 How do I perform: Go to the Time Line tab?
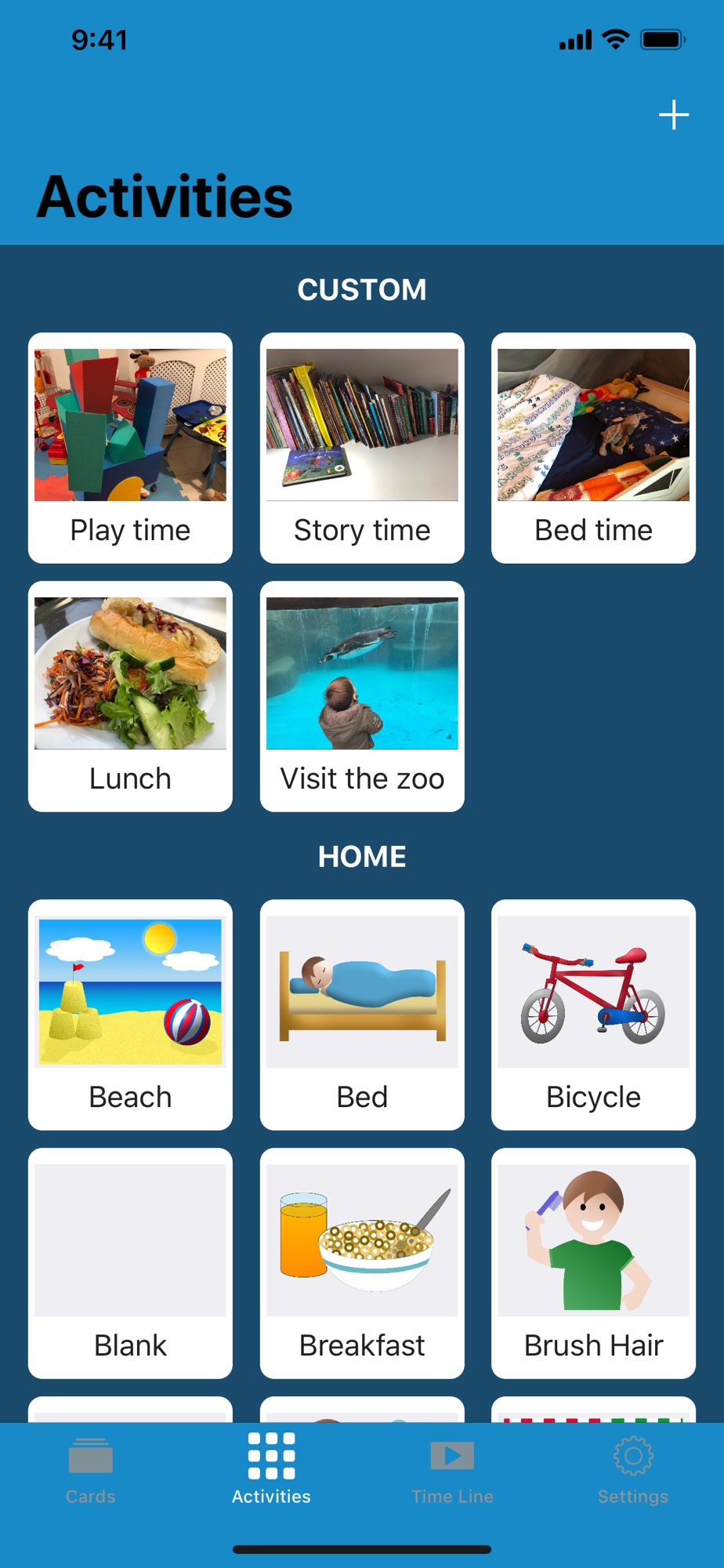452,1471
